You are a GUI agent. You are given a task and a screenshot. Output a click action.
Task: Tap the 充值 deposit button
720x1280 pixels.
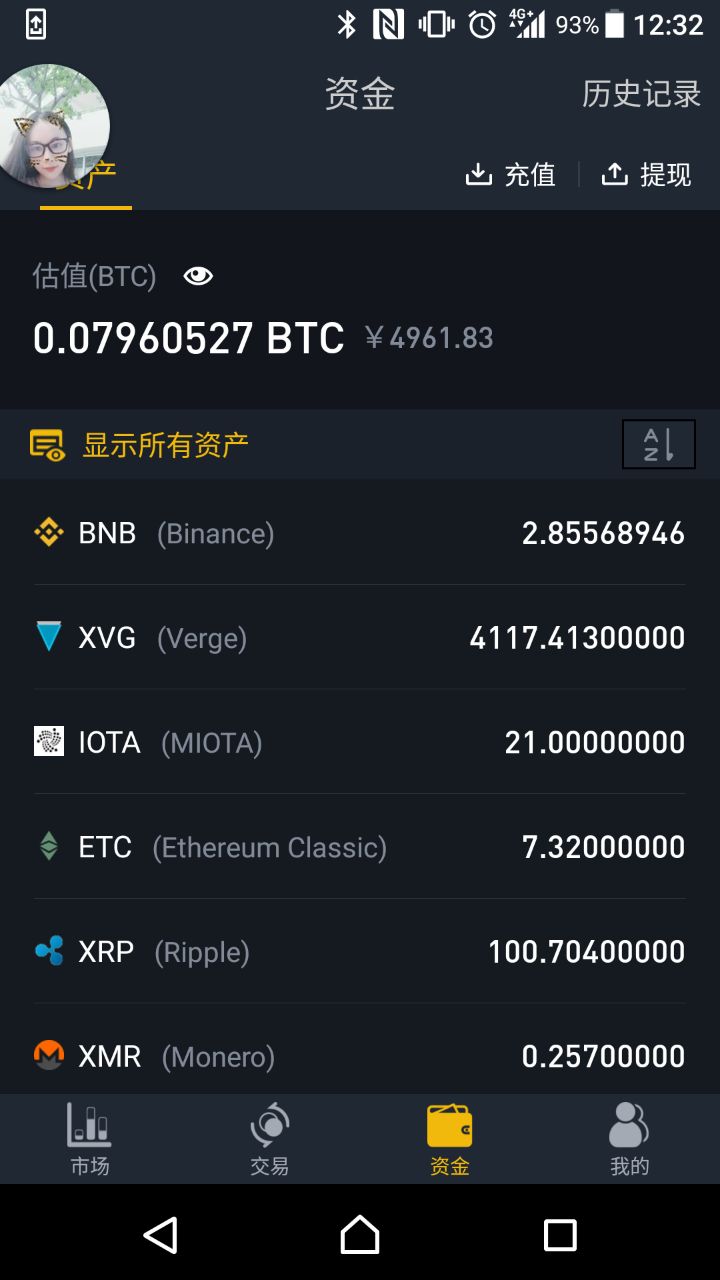pos(511,174)
